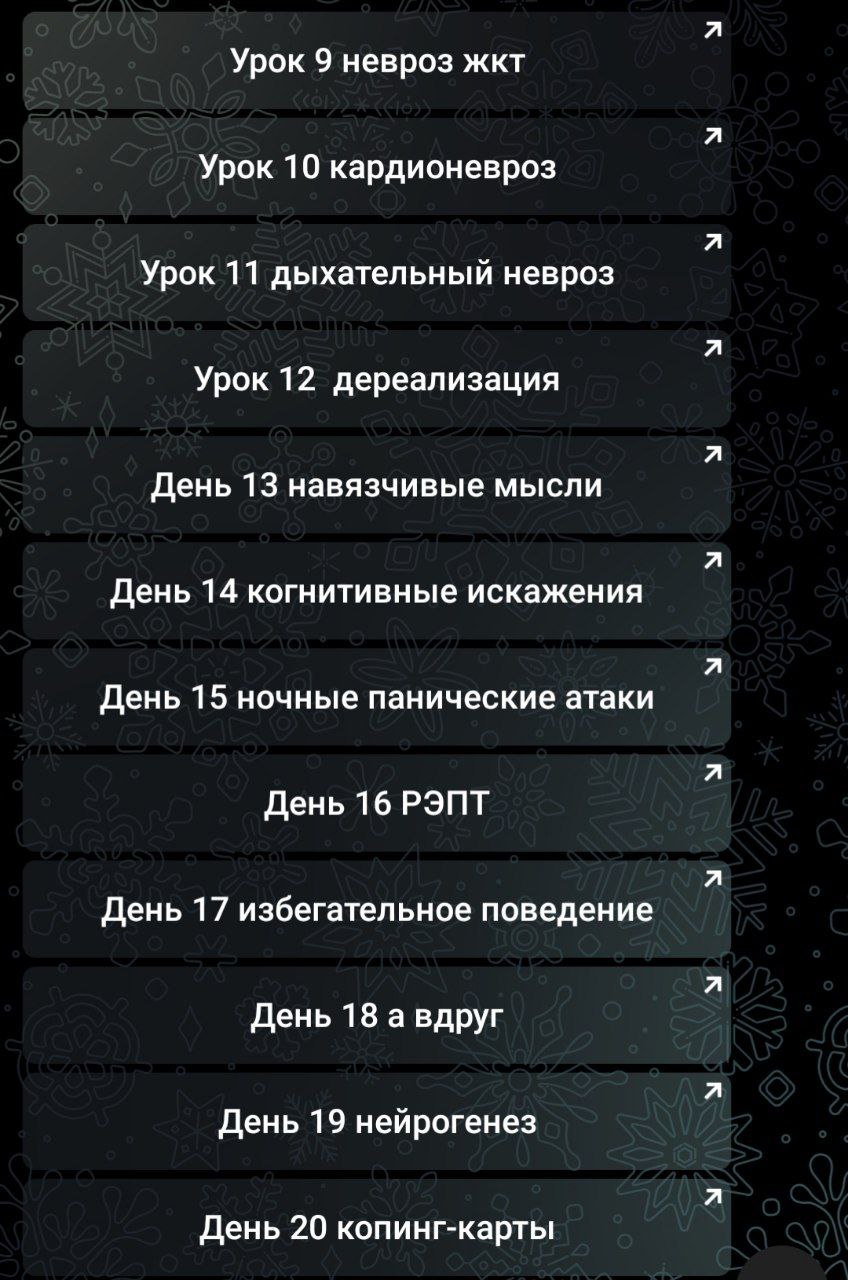Open День 13 навязчивые мысли

click(376, 487)
